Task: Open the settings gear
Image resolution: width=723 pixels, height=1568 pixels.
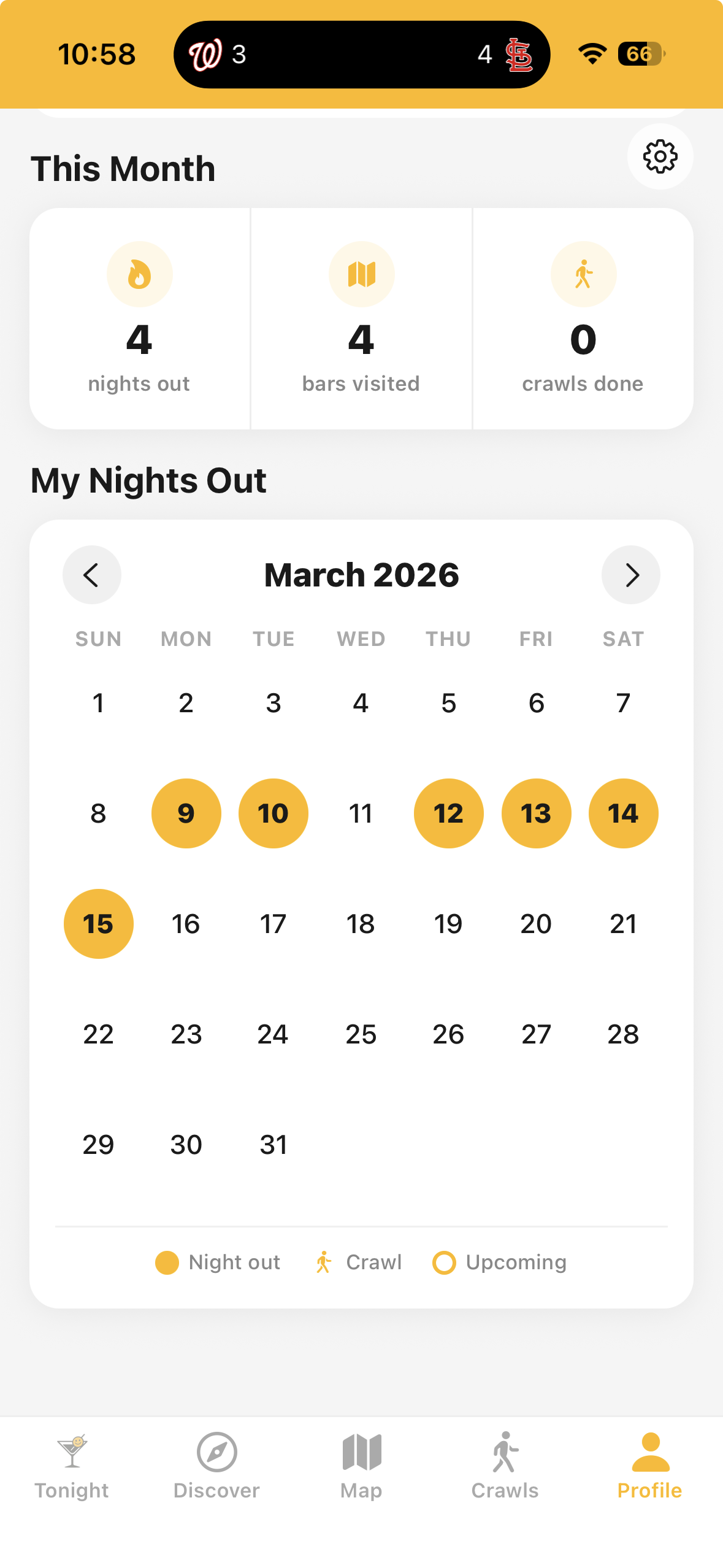Action: 660,156
